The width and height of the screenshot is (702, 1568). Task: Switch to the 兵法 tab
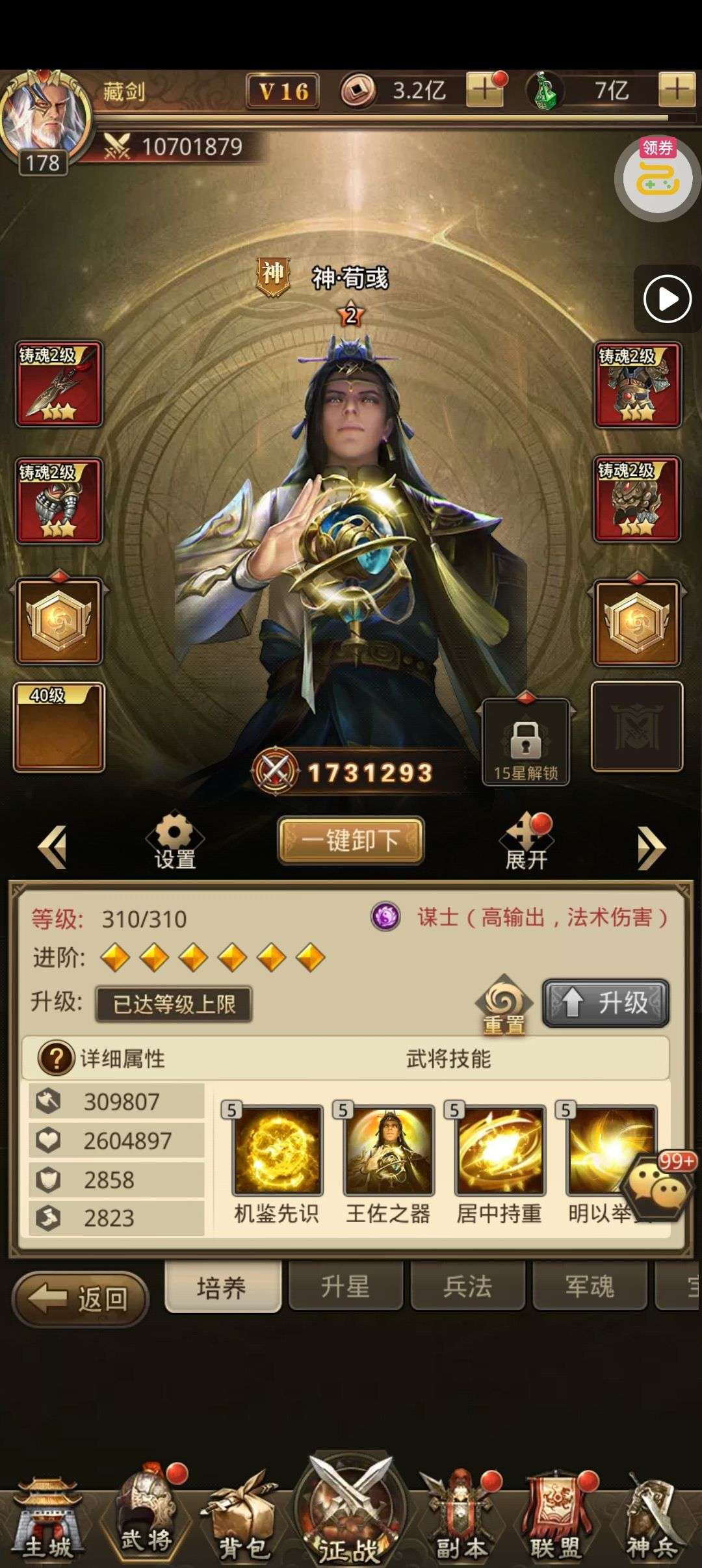coord(467,1286)
